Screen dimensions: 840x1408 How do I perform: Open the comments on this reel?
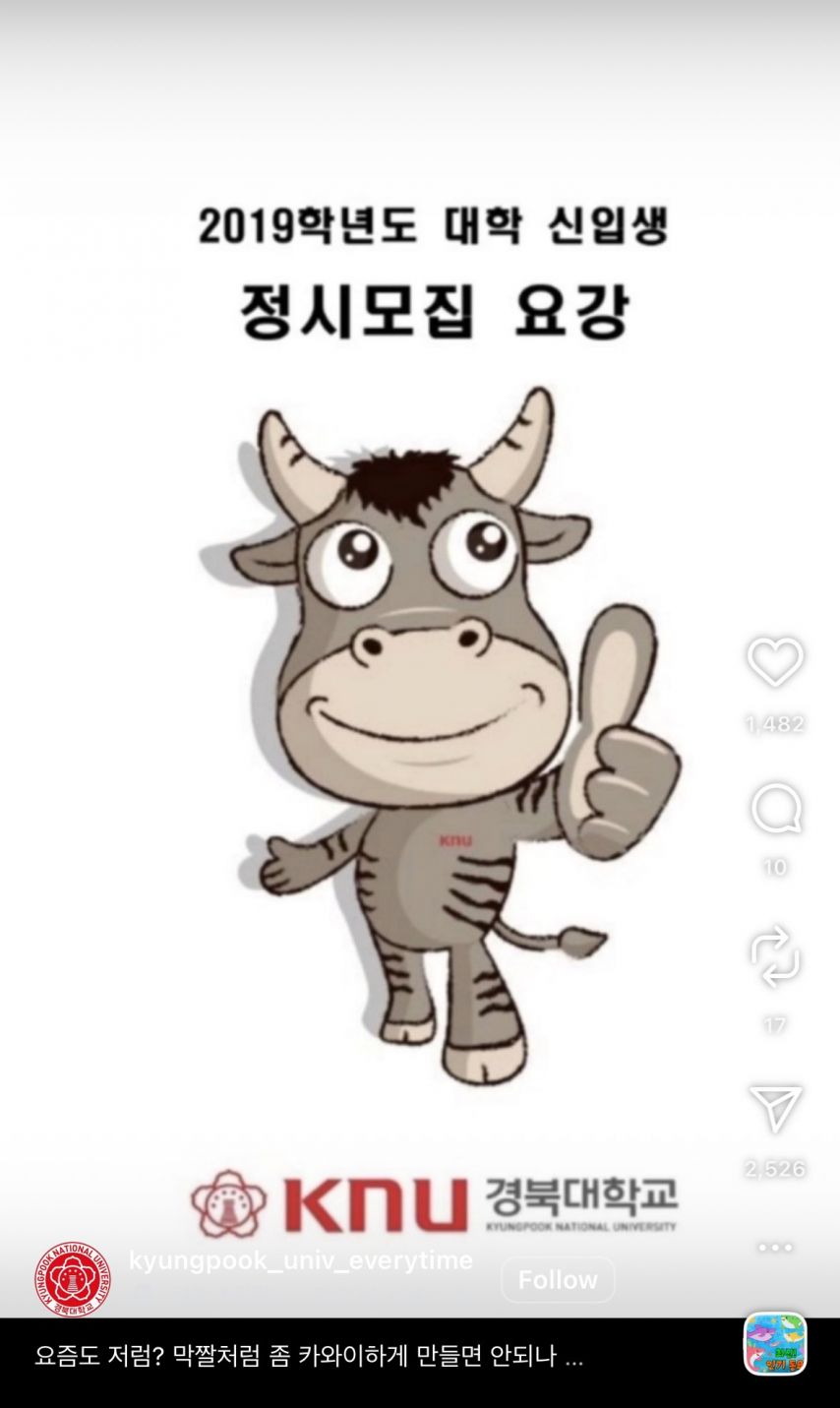pos(775,810)
